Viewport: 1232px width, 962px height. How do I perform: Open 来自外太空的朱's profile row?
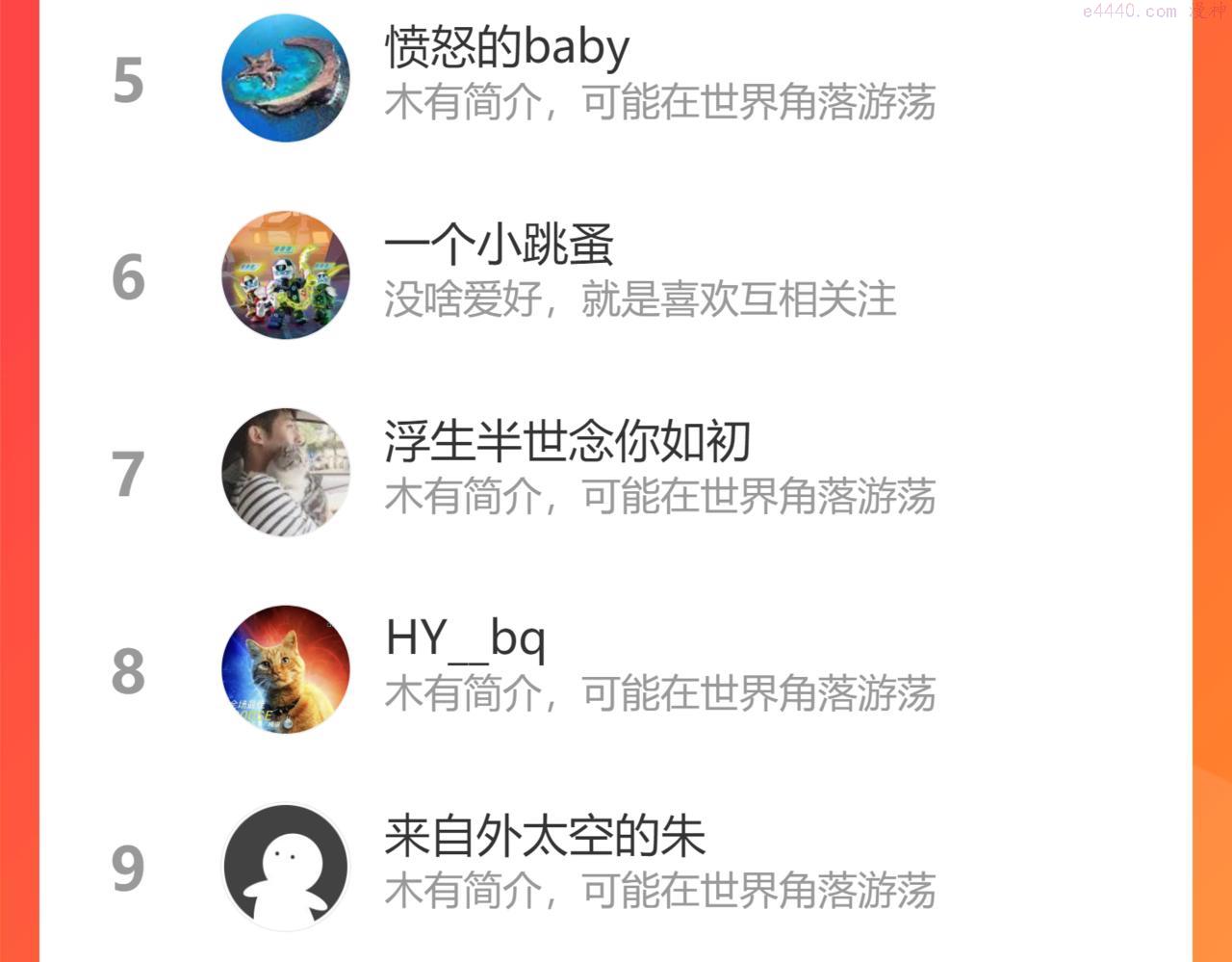[x=545, y=836]
